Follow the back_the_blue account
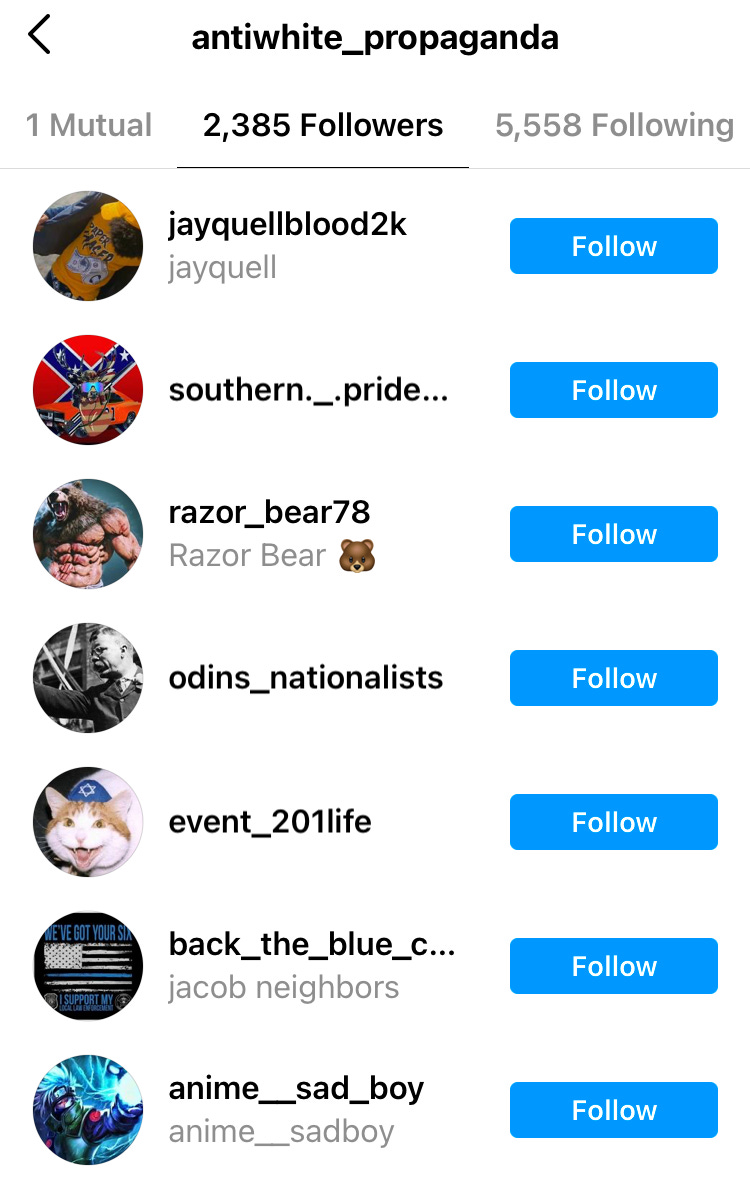The width and height of the screenshot is (750, 1190). pos(613,966)
